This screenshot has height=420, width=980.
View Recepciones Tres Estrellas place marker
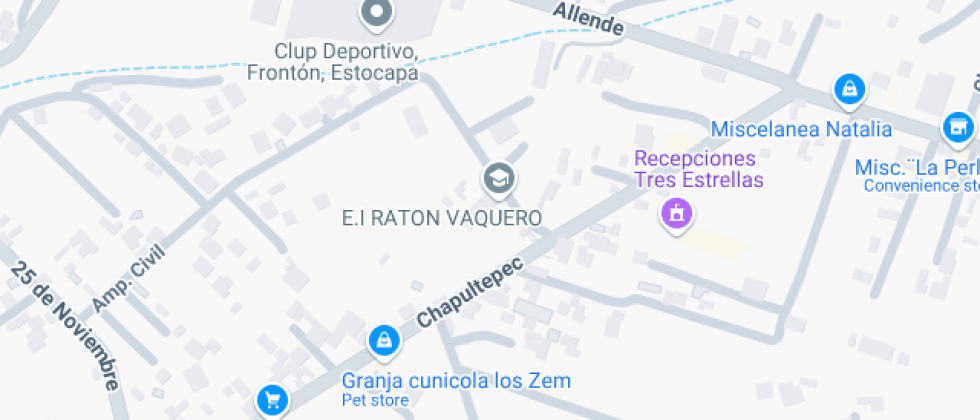677,212
